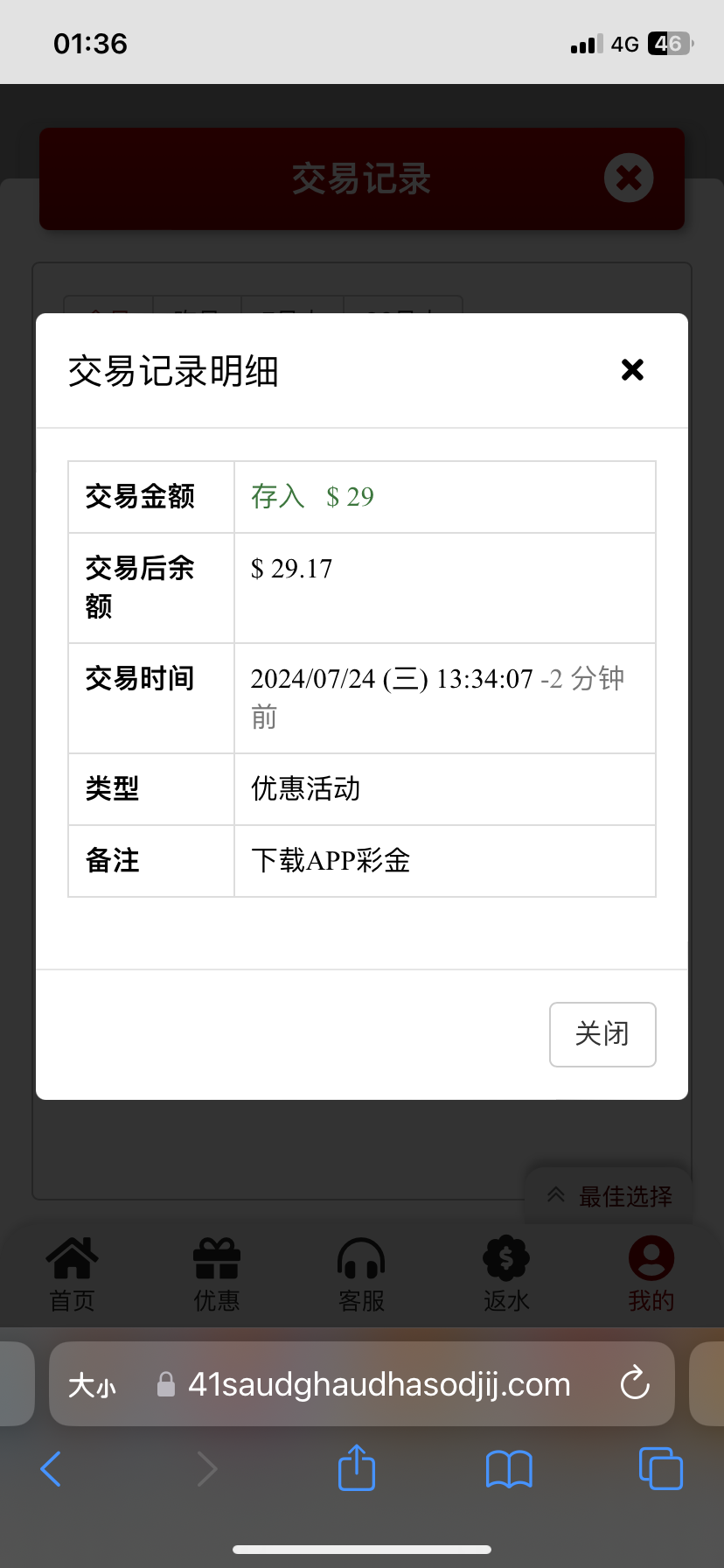Image resolution: width=724 pixels, height=1568 pixels.
Task: Open Safari bookmarks
Action: [509, 1469]
